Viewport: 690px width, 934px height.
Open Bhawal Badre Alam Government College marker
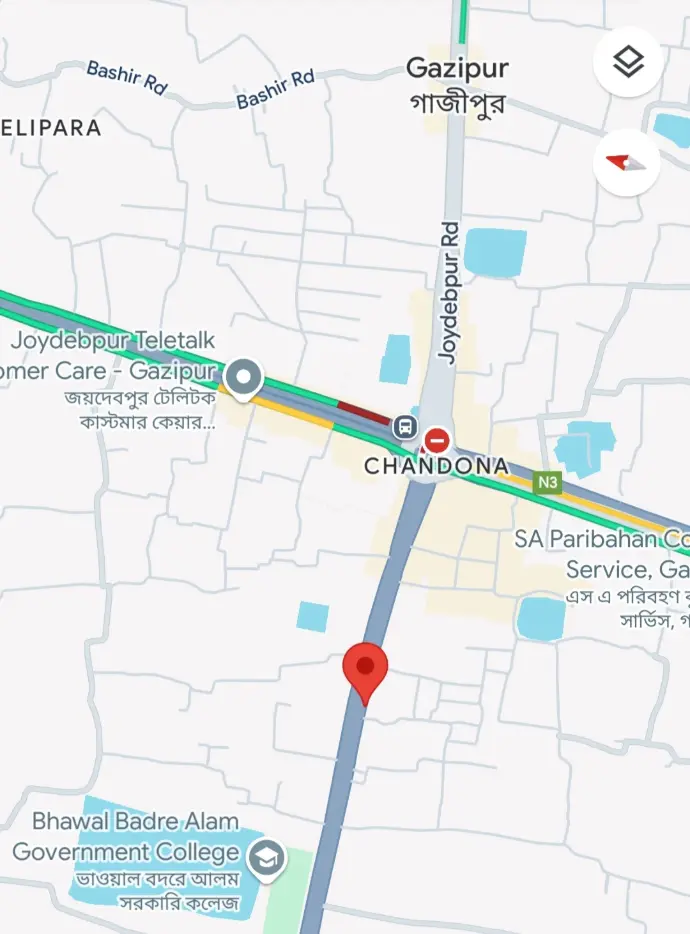(266, 858)
